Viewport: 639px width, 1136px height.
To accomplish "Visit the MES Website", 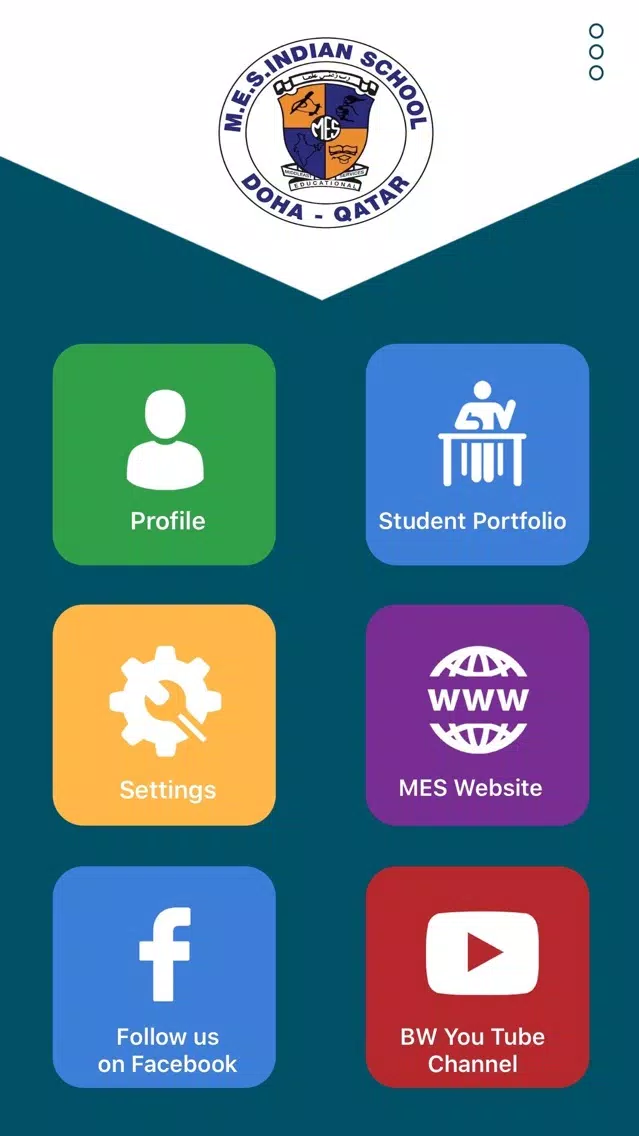I will pos(477,715).
